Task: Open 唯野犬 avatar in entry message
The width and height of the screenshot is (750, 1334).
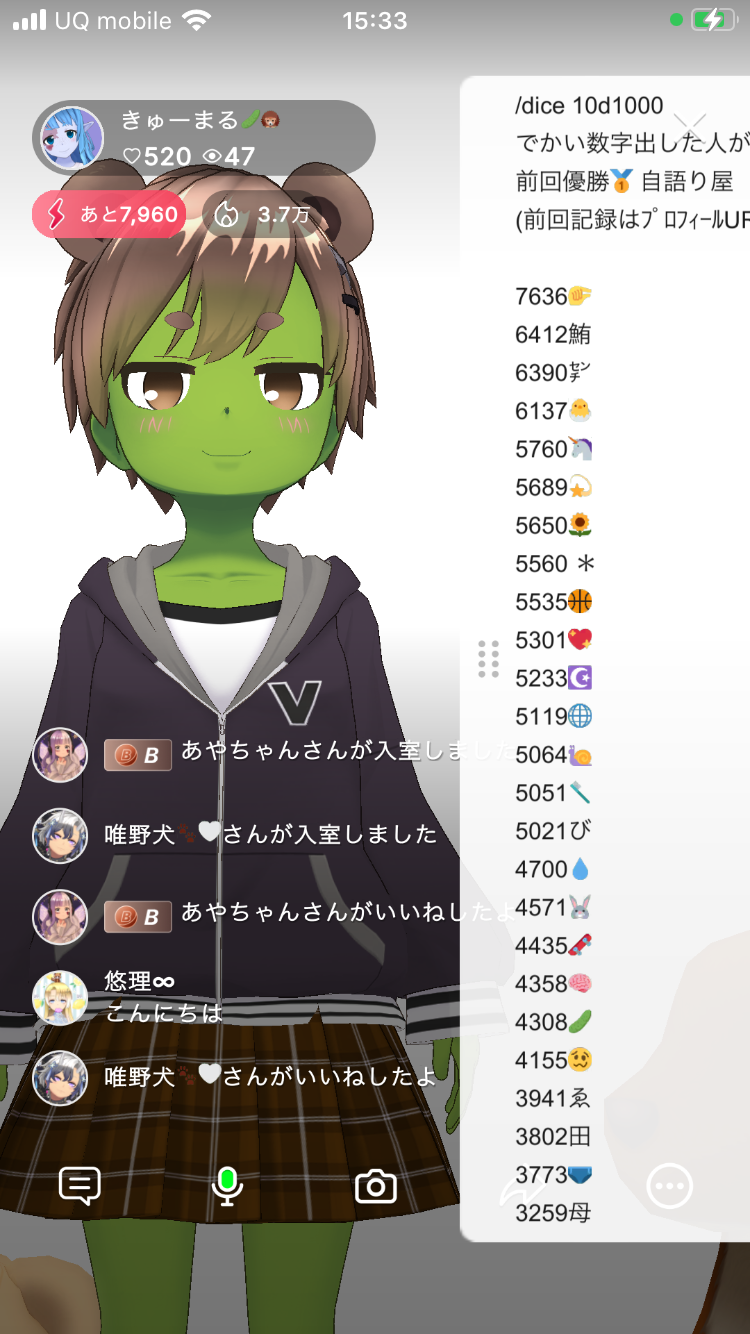Action: point(60,835)
